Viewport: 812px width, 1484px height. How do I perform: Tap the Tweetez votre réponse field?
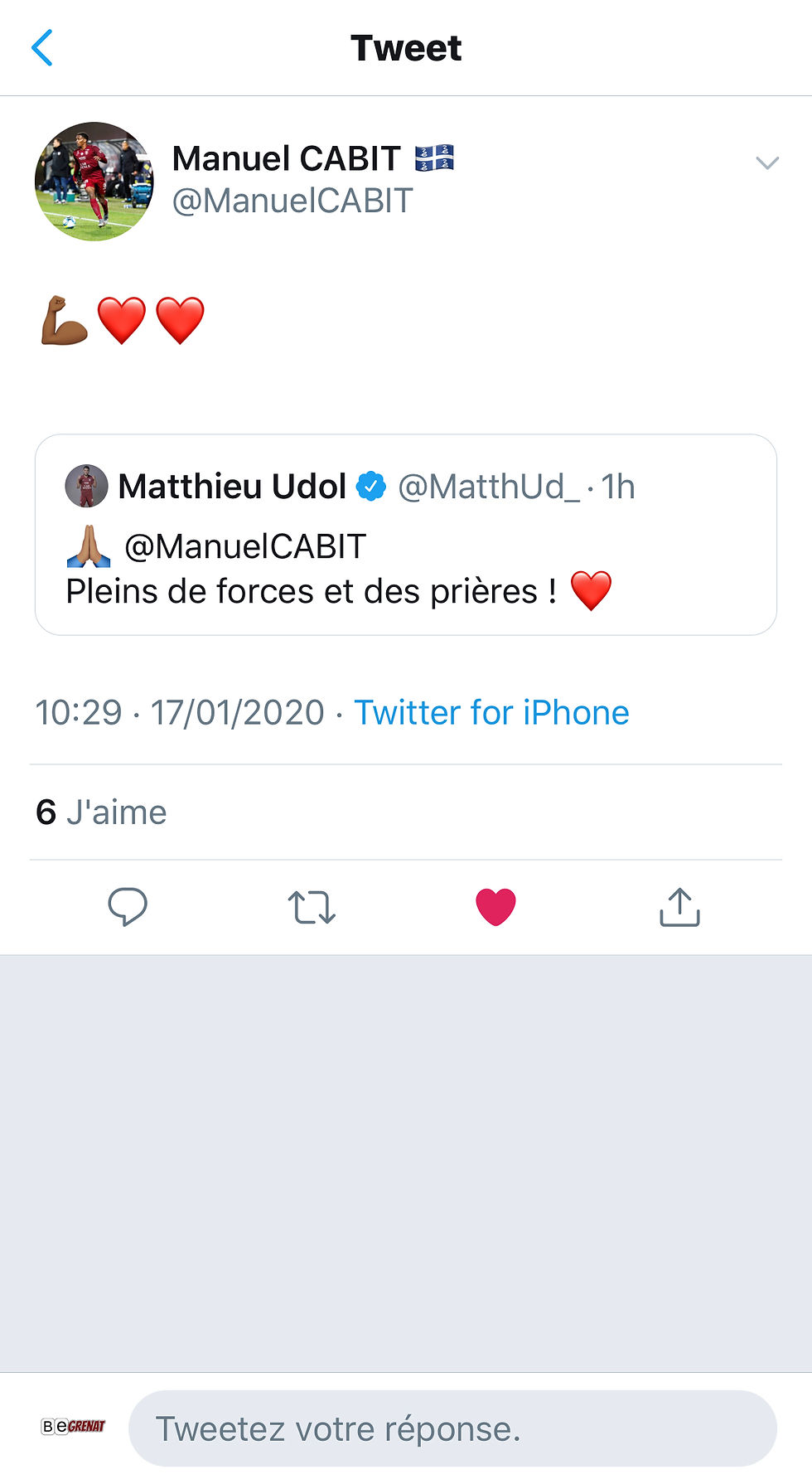[x=452, y=1428]
